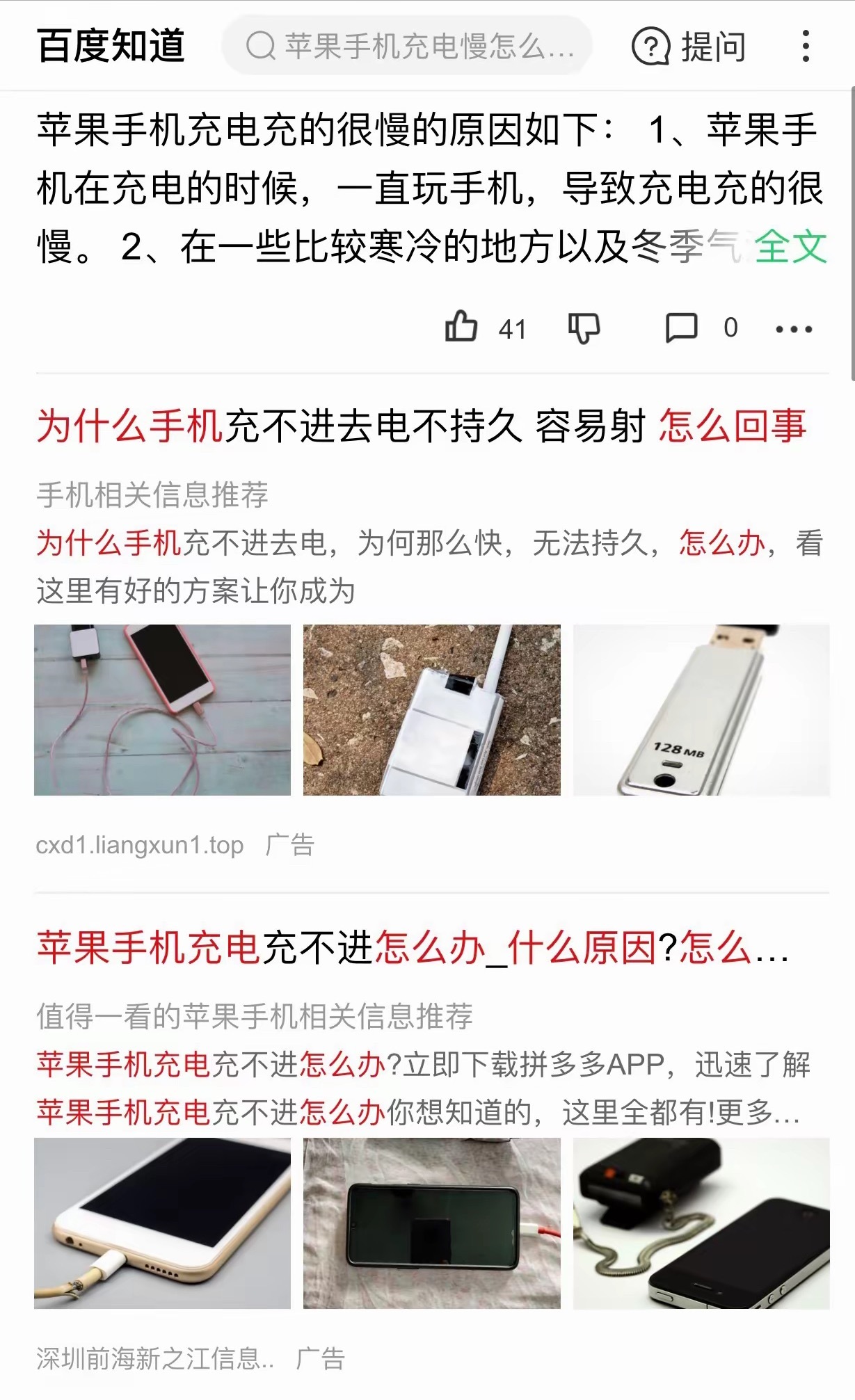Open the top-right vertical three-dot menu
Image resolution: width=855 pixels, height=1400 pixels.
[806, 46]
